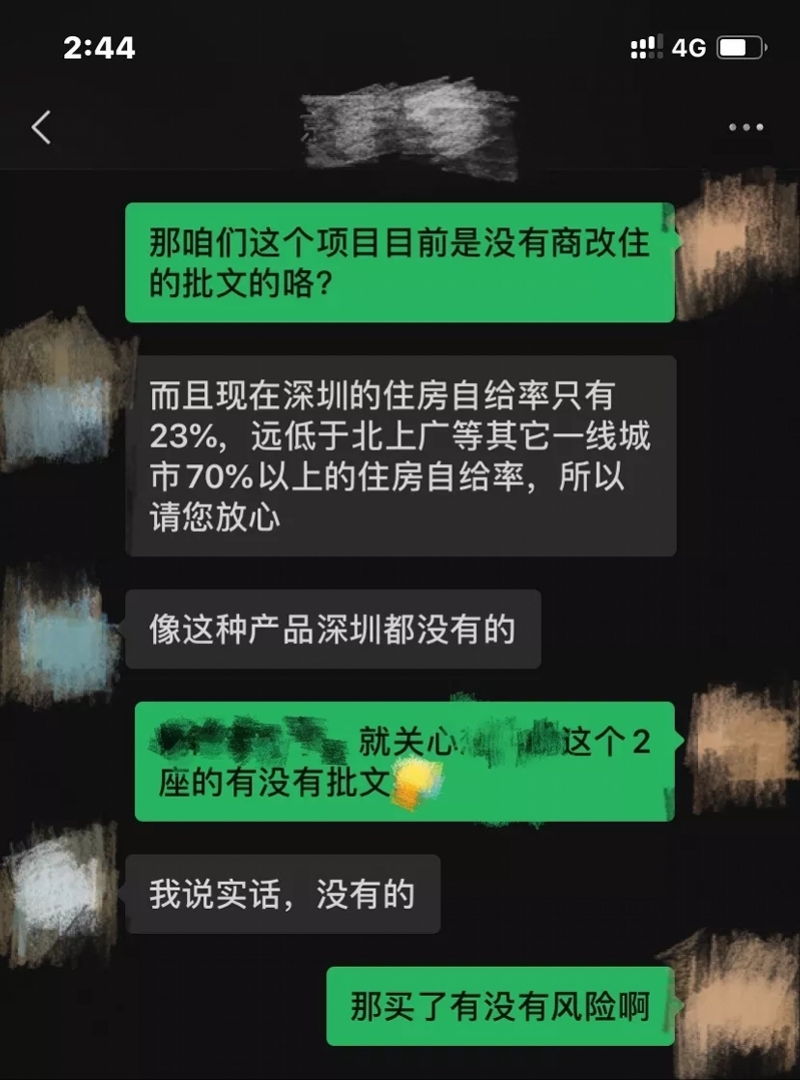
Task: Open the chat's three-dot menu
Action: point(746,128)
